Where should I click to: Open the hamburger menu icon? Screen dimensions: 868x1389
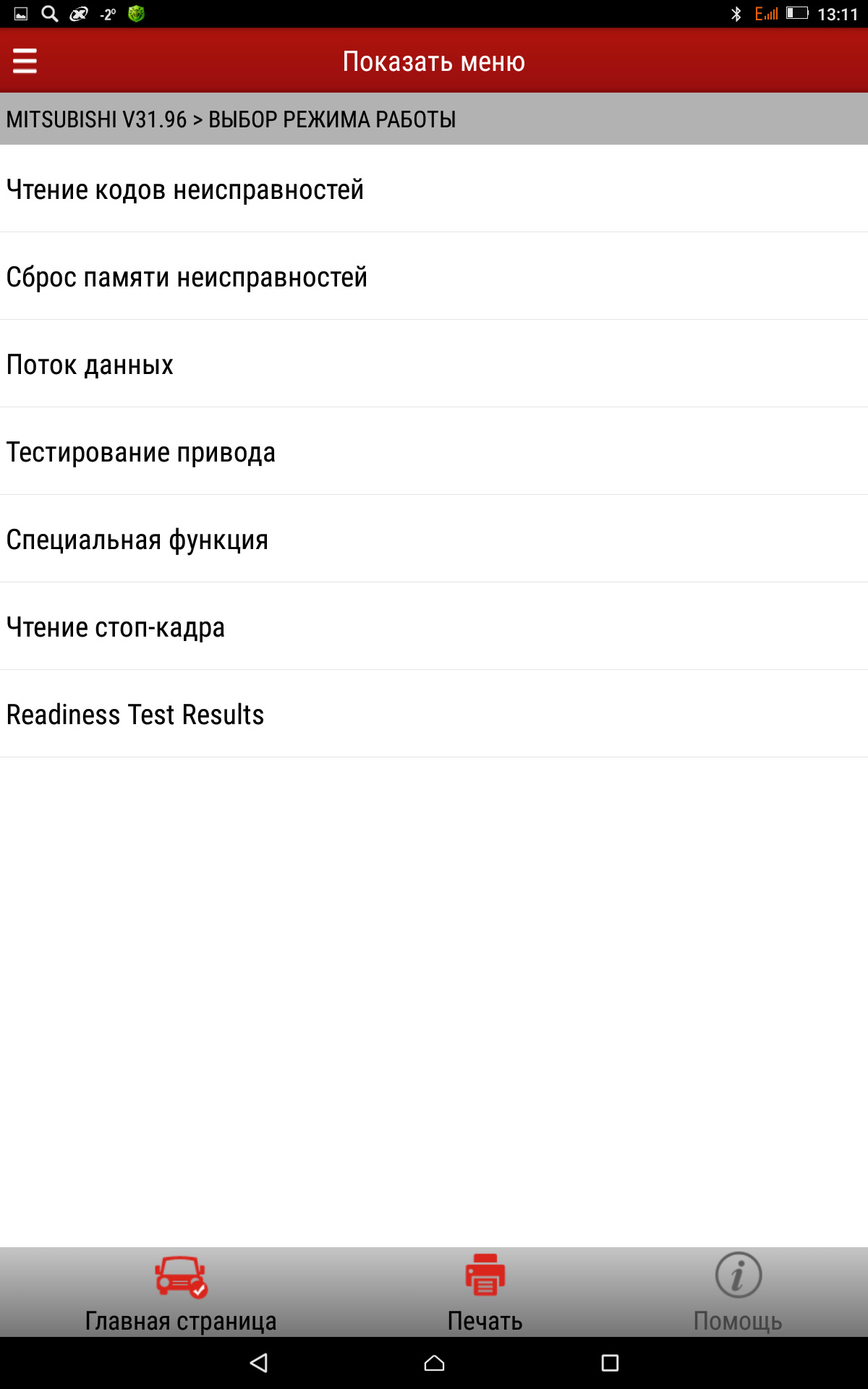pos(25,61)
